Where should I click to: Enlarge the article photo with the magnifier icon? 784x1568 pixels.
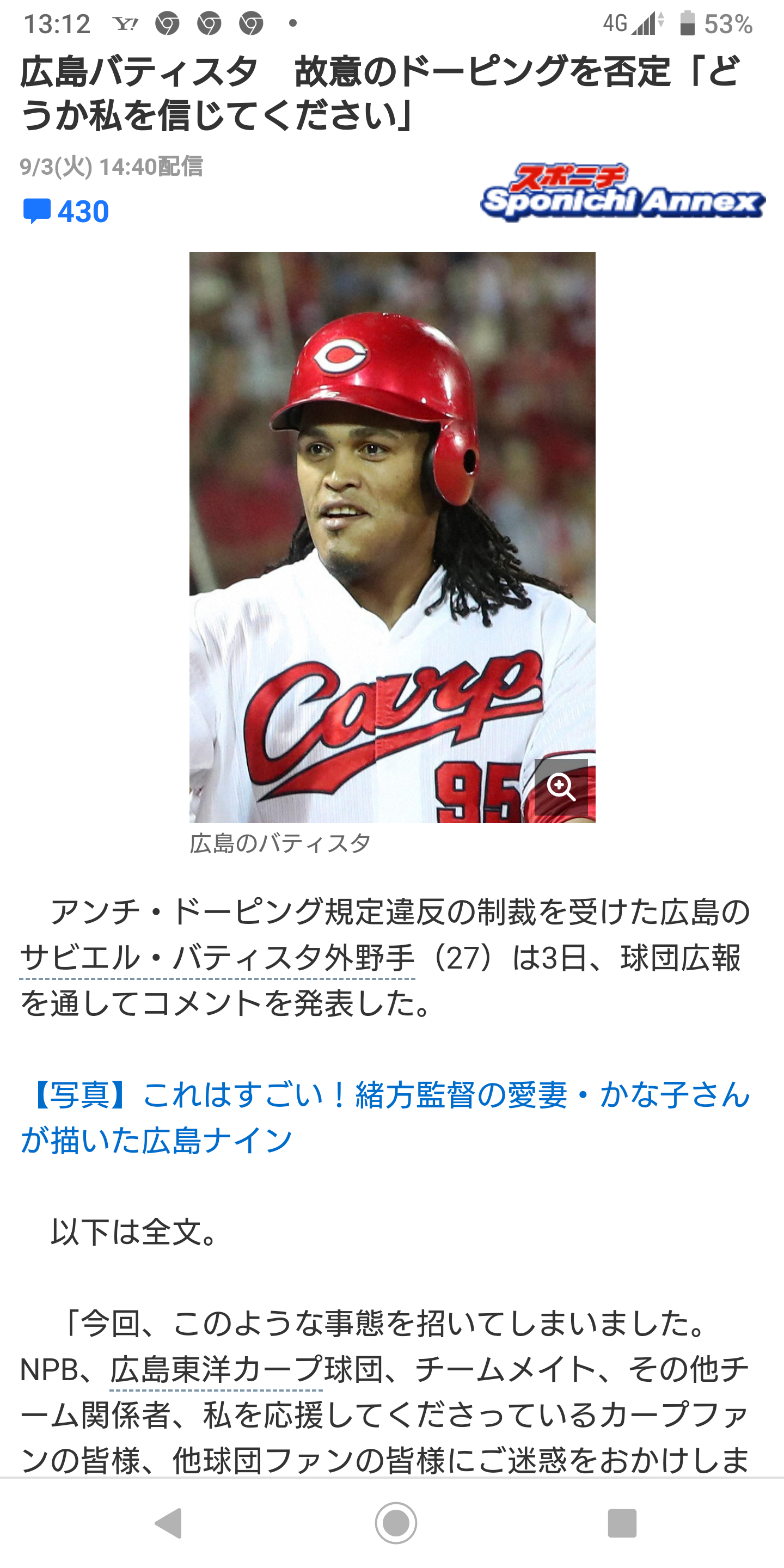point(561,786)
